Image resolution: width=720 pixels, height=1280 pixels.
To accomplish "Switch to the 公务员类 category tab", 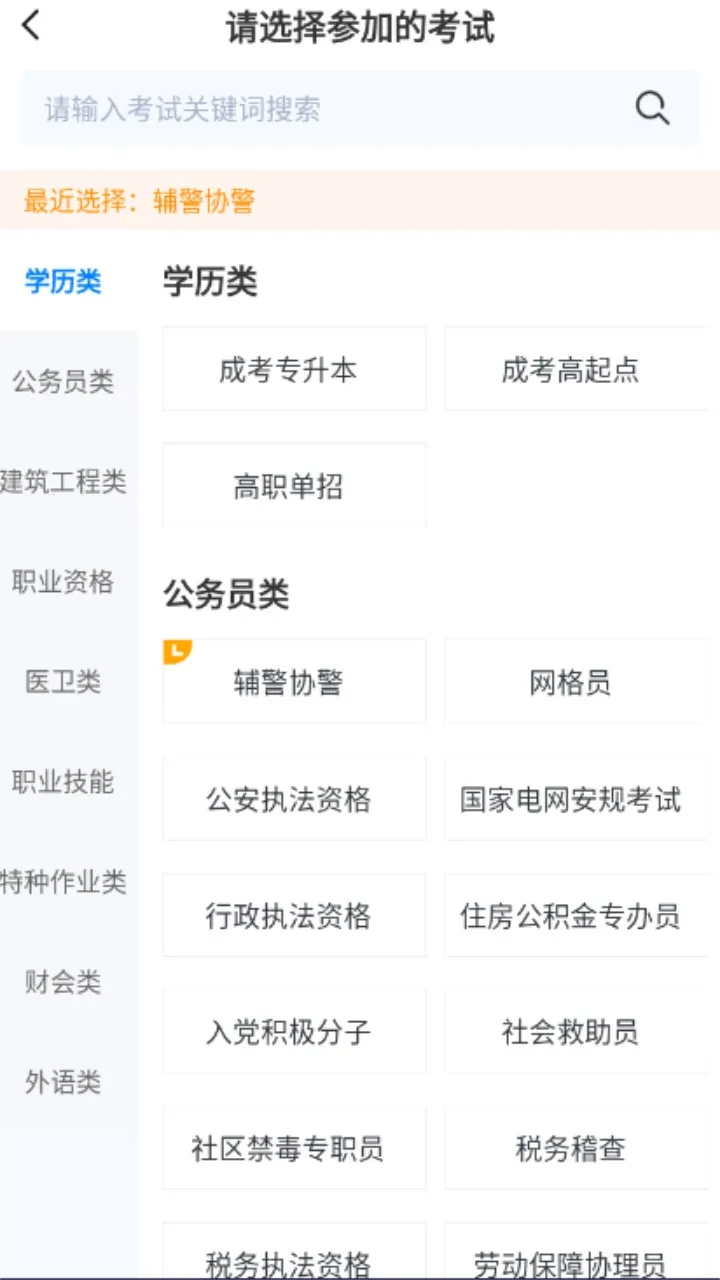I will pos(64,381).
